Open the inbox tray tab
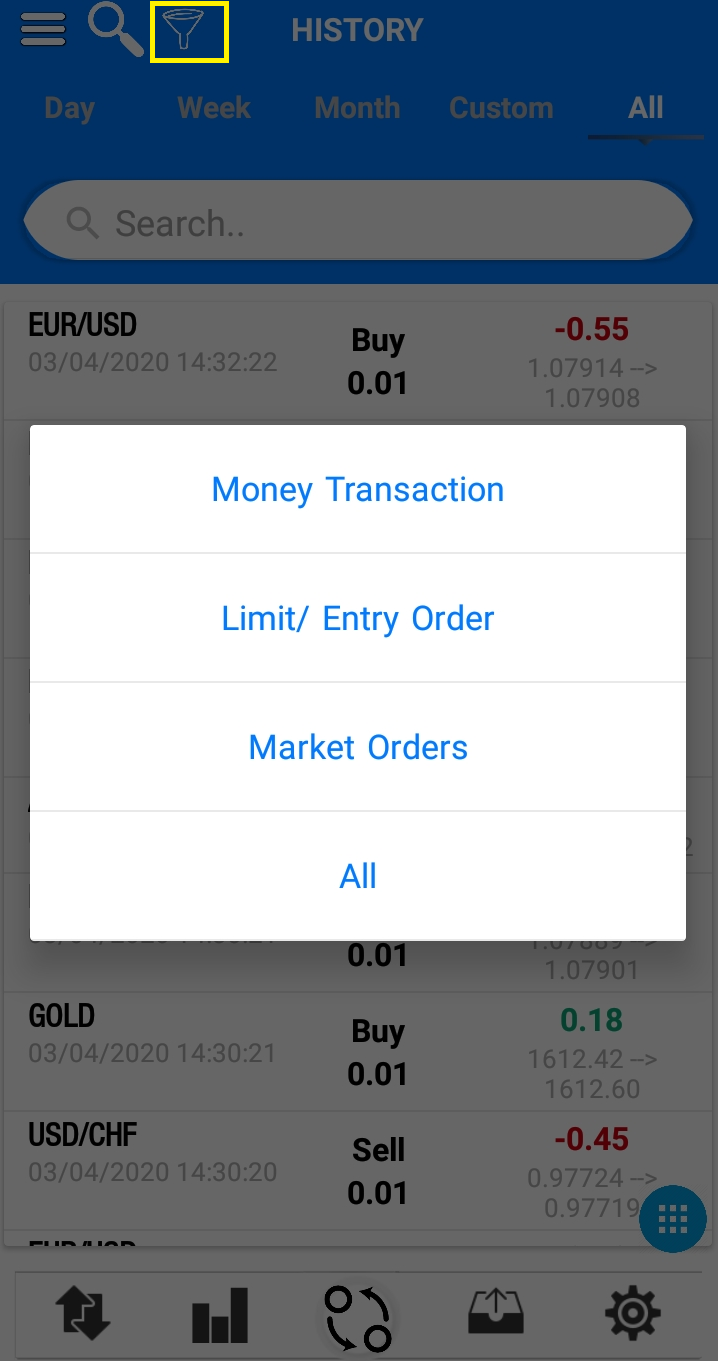Screen dimensions: 718x1361 (x=496, y=1312)
